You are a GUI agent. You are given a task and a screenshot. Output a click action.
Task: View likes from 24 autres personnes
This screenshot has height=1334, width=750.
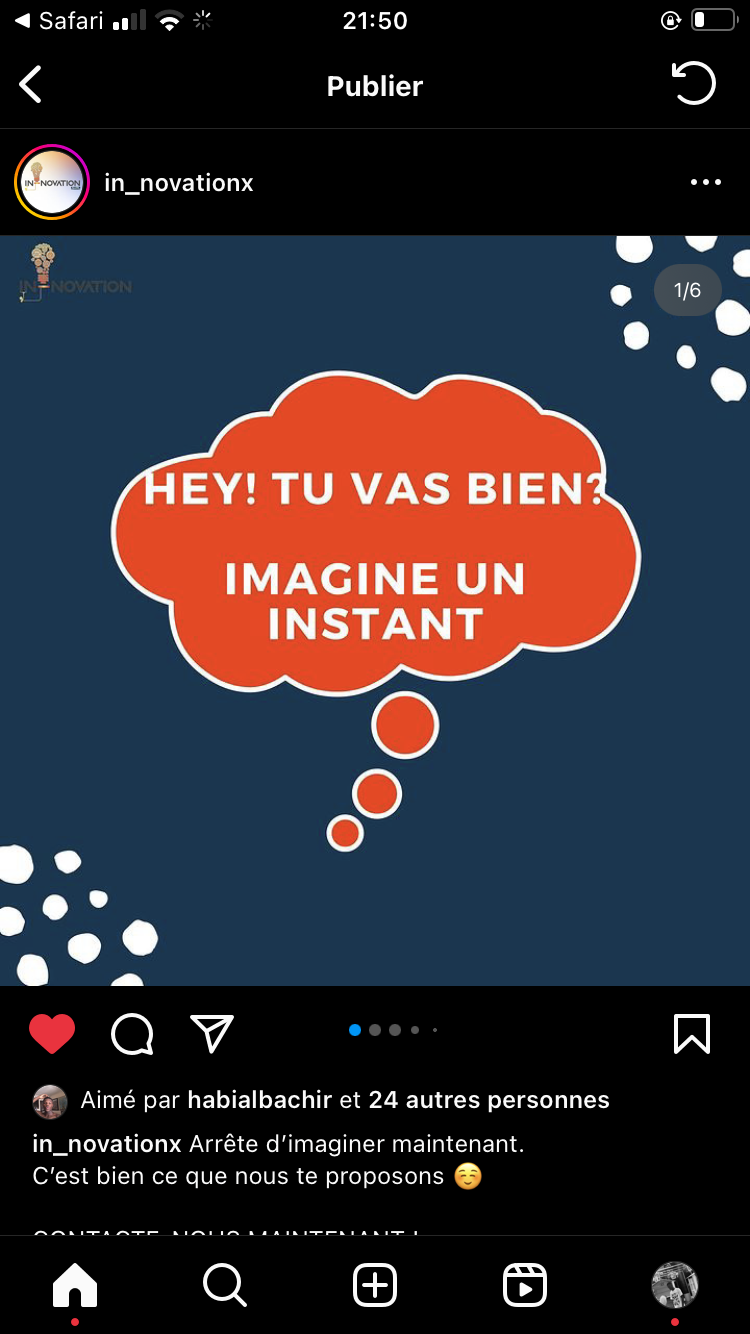(489, 1100)
